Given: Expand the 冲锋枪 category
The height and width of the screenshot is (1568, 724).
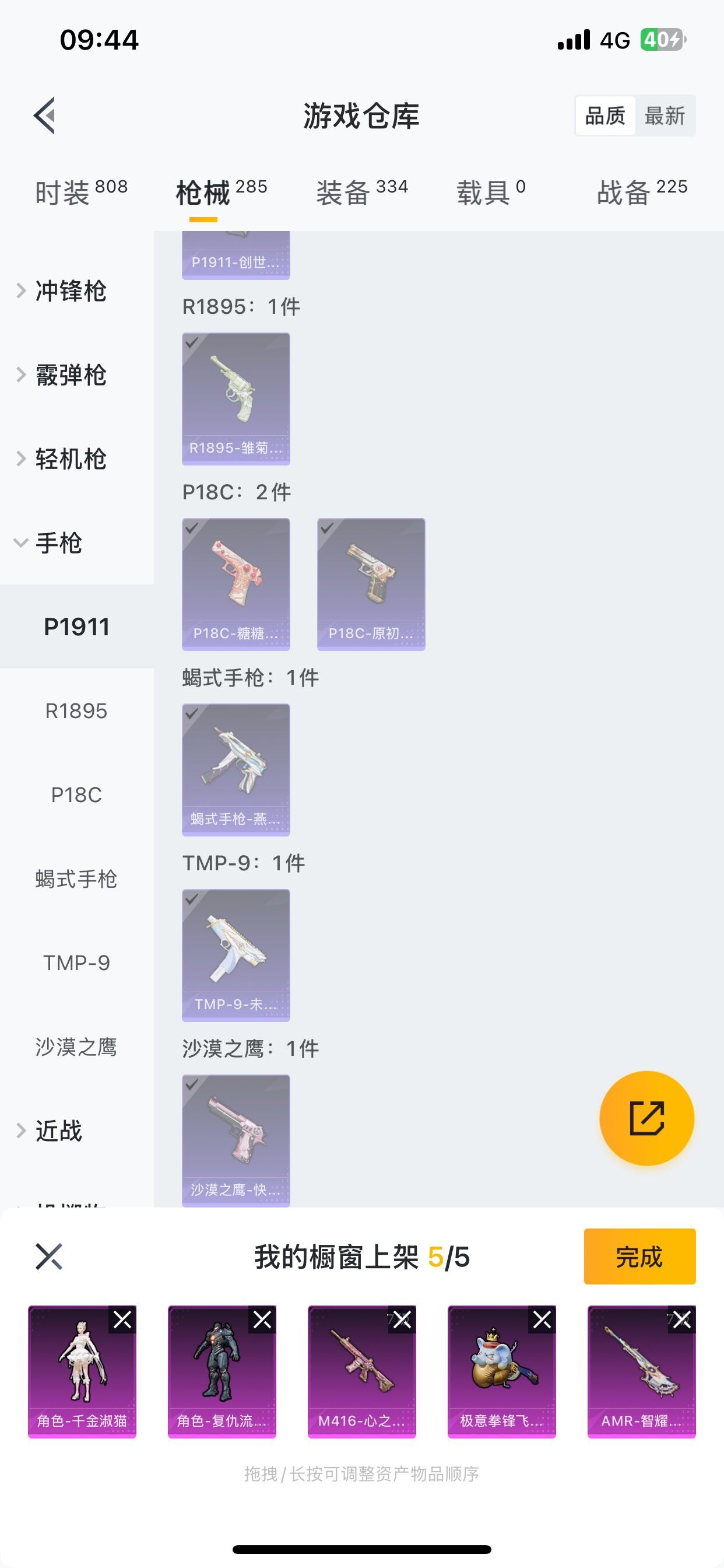Looking at the screenshot, I should coord(71,291).
